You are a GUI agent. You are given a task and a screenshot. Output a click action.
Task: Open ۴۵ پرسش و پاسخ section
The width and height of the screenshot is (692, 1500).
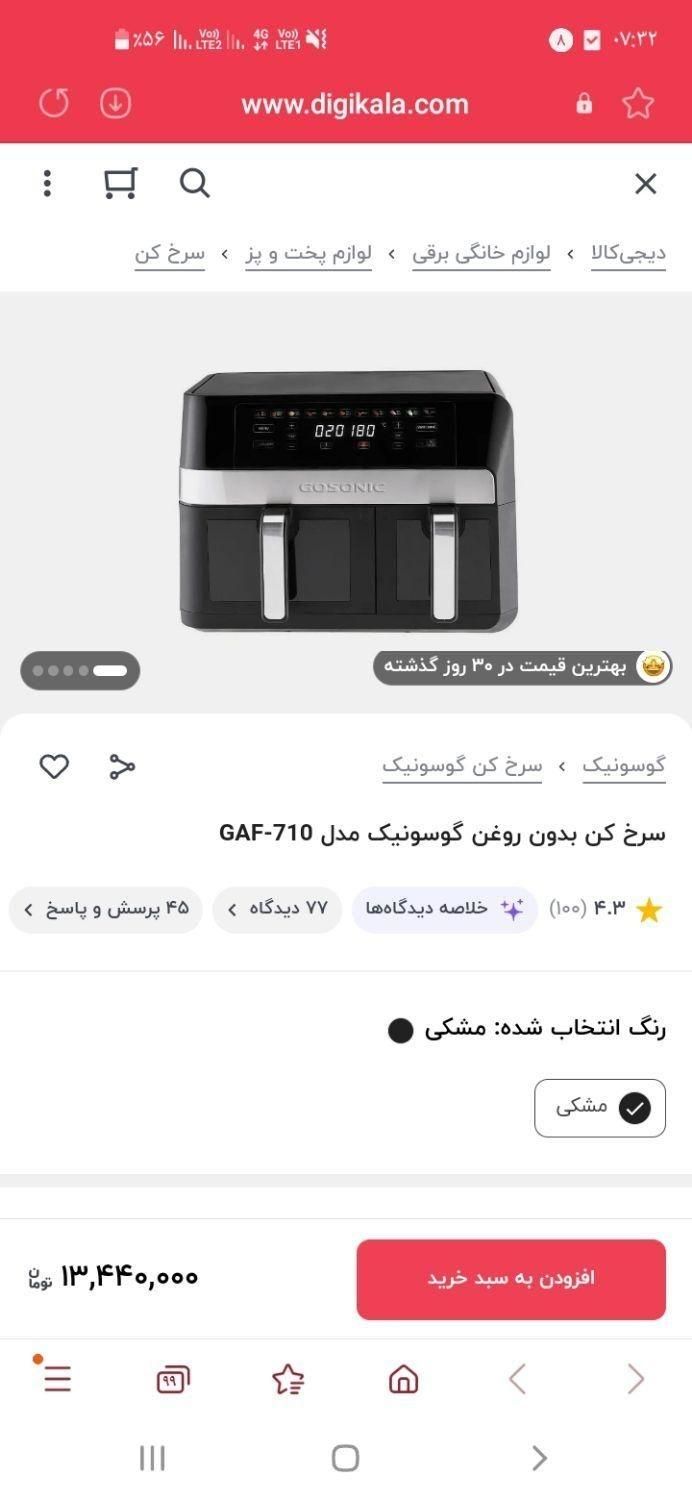(x=106, y=909)
